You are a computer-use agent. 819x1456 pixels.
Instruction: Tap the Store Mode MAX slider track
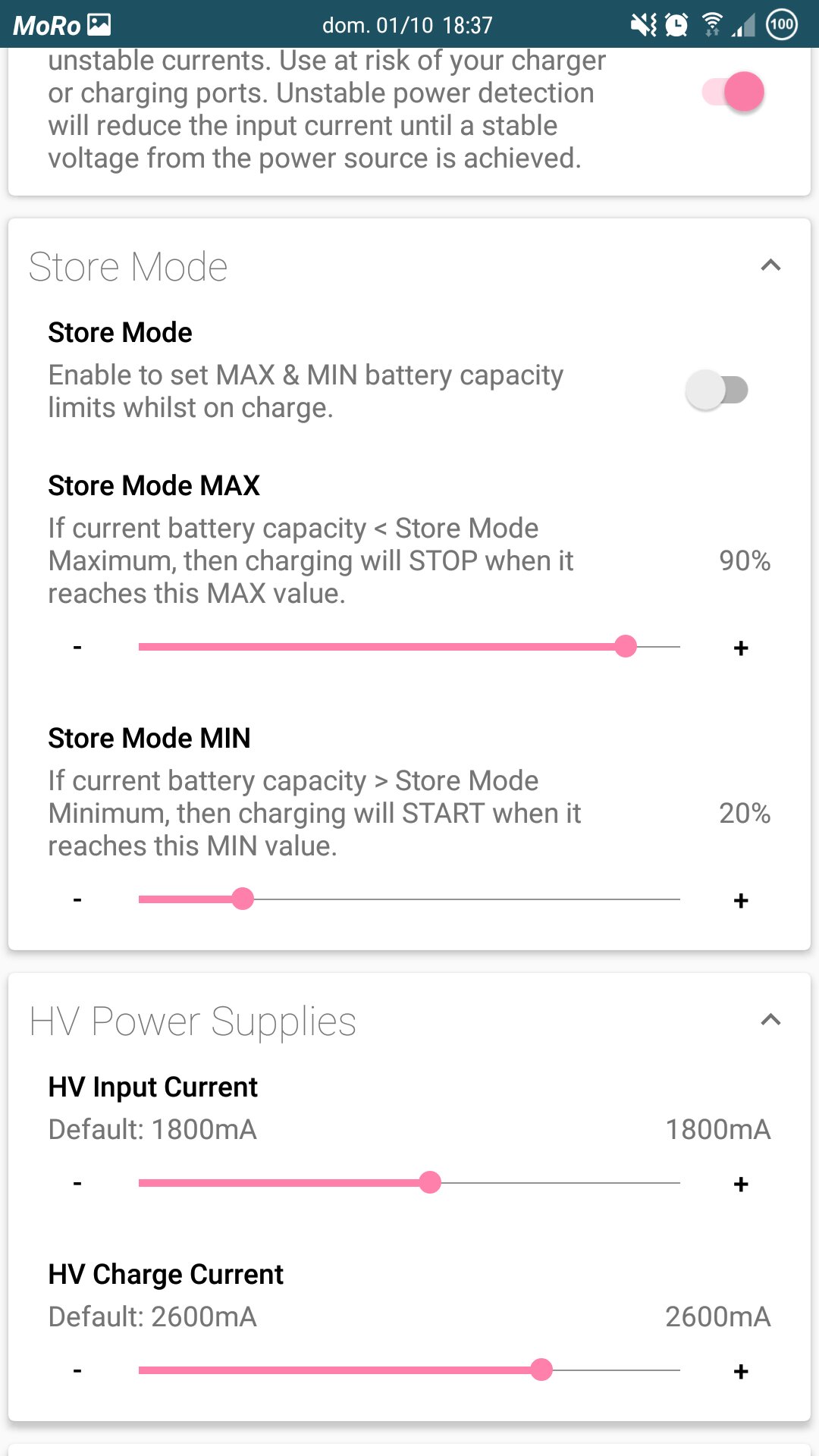(409, 647)
